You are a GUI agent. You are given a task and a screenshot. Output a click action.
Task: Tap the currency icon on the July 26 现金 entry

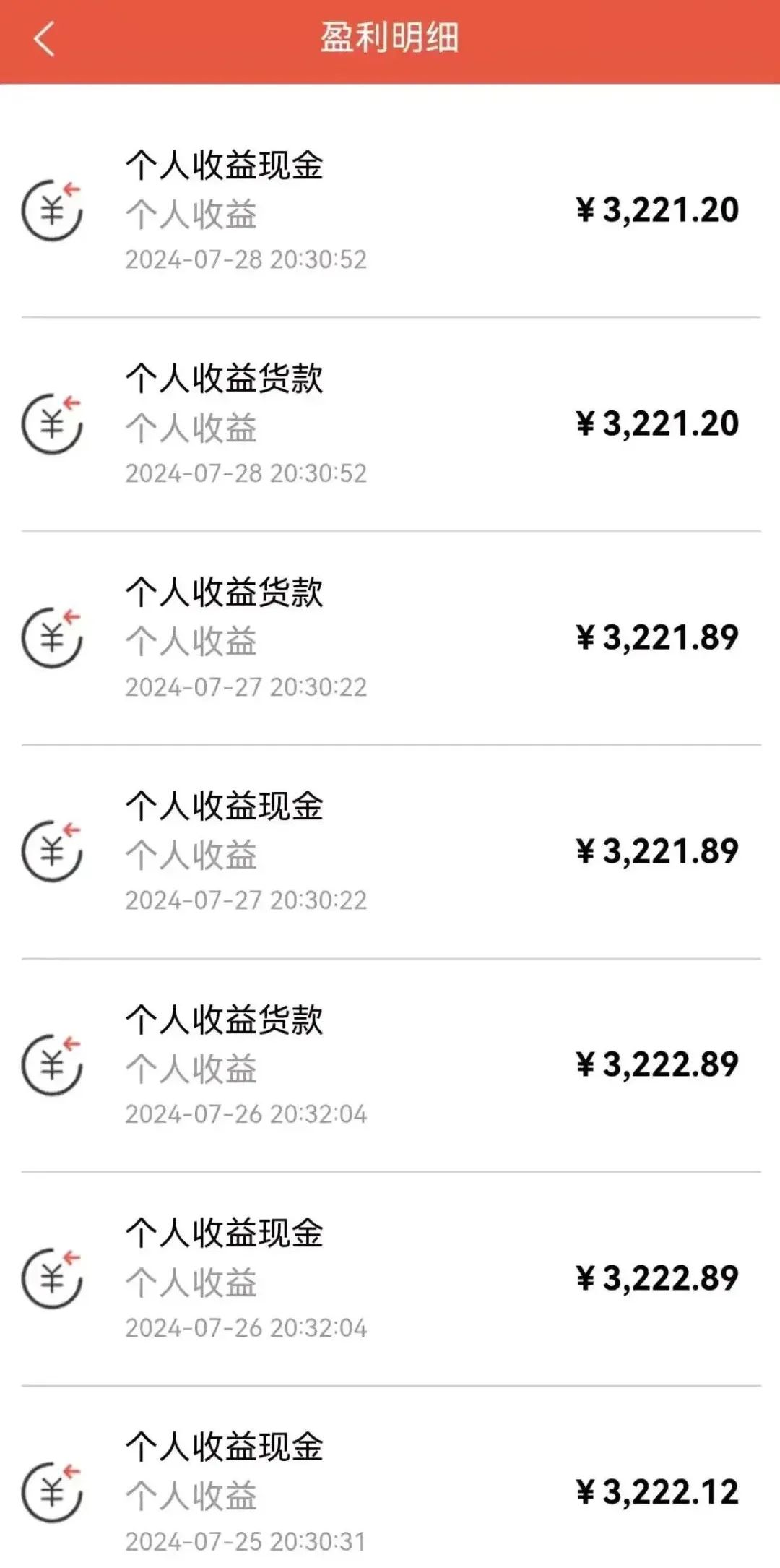coord(52,1278)
